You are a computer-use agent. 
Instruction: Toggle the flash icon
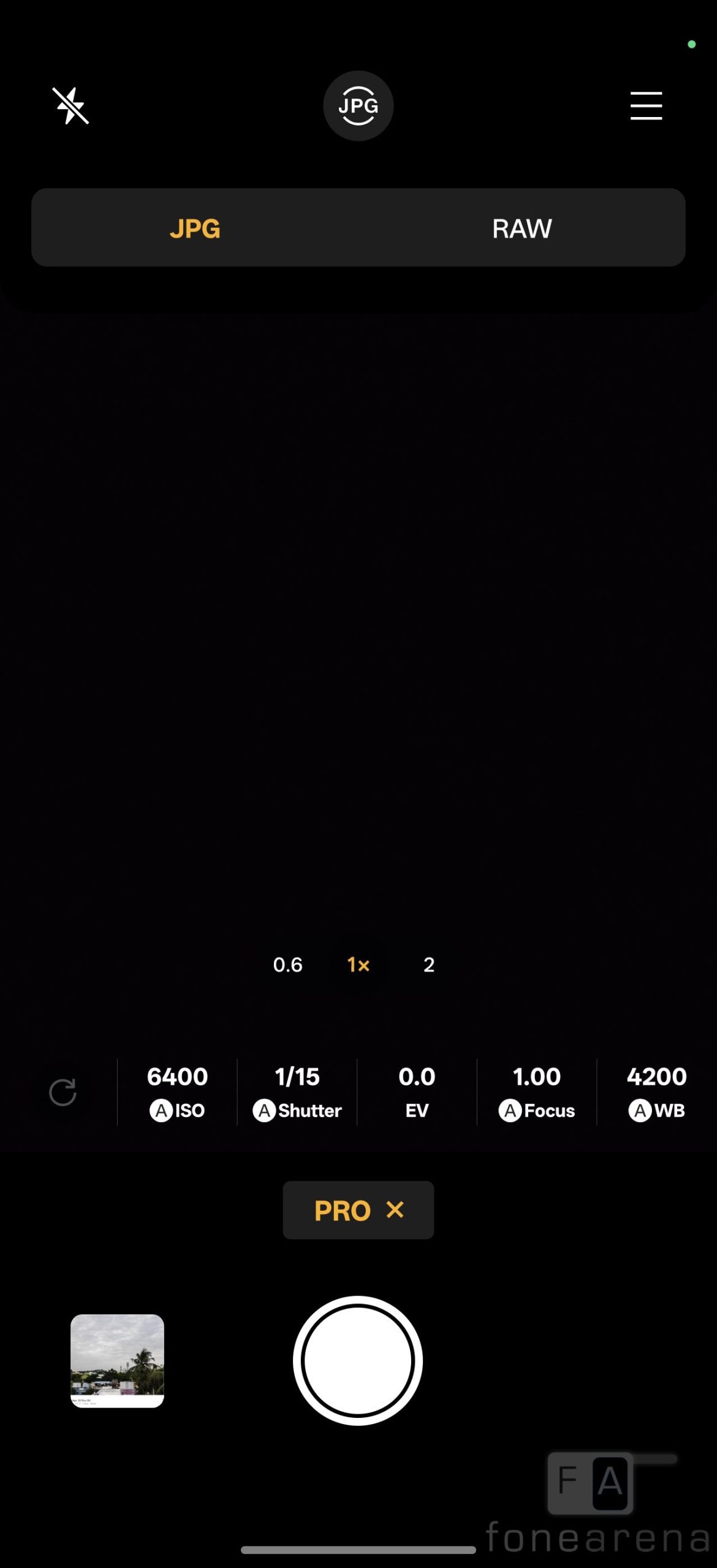coord(70,106)
